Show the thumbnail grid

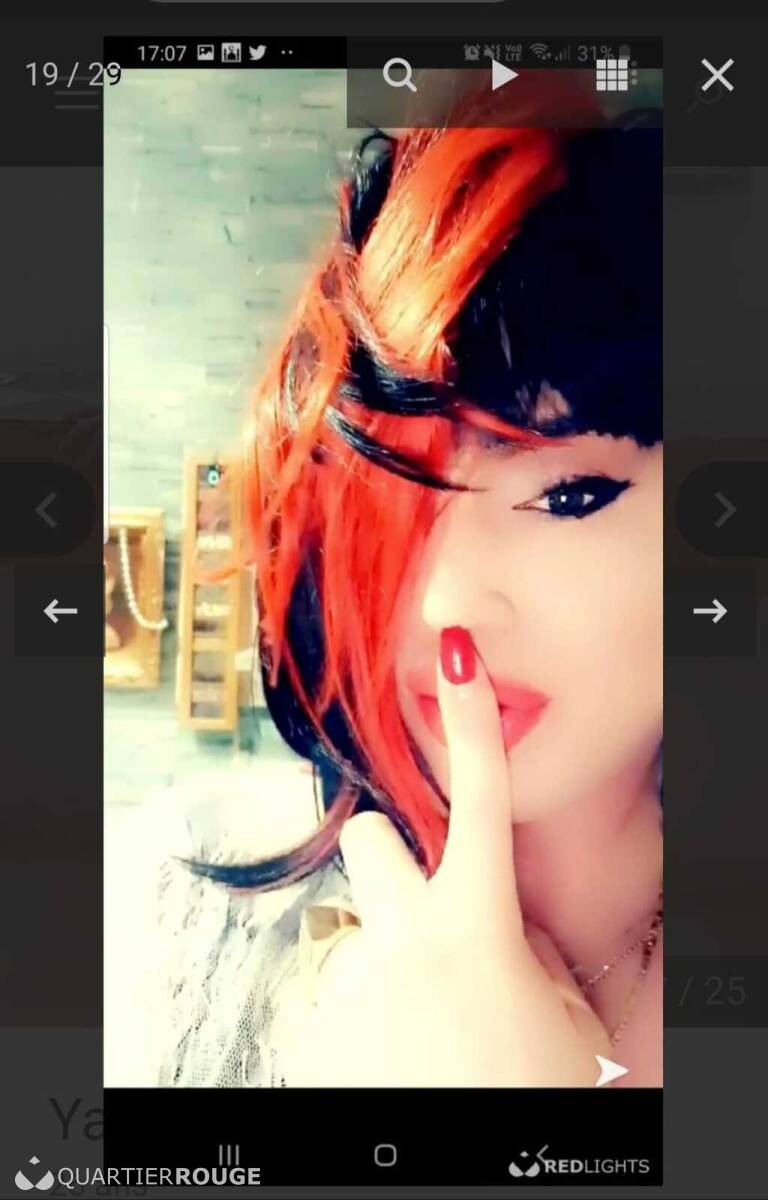(612, 75)
